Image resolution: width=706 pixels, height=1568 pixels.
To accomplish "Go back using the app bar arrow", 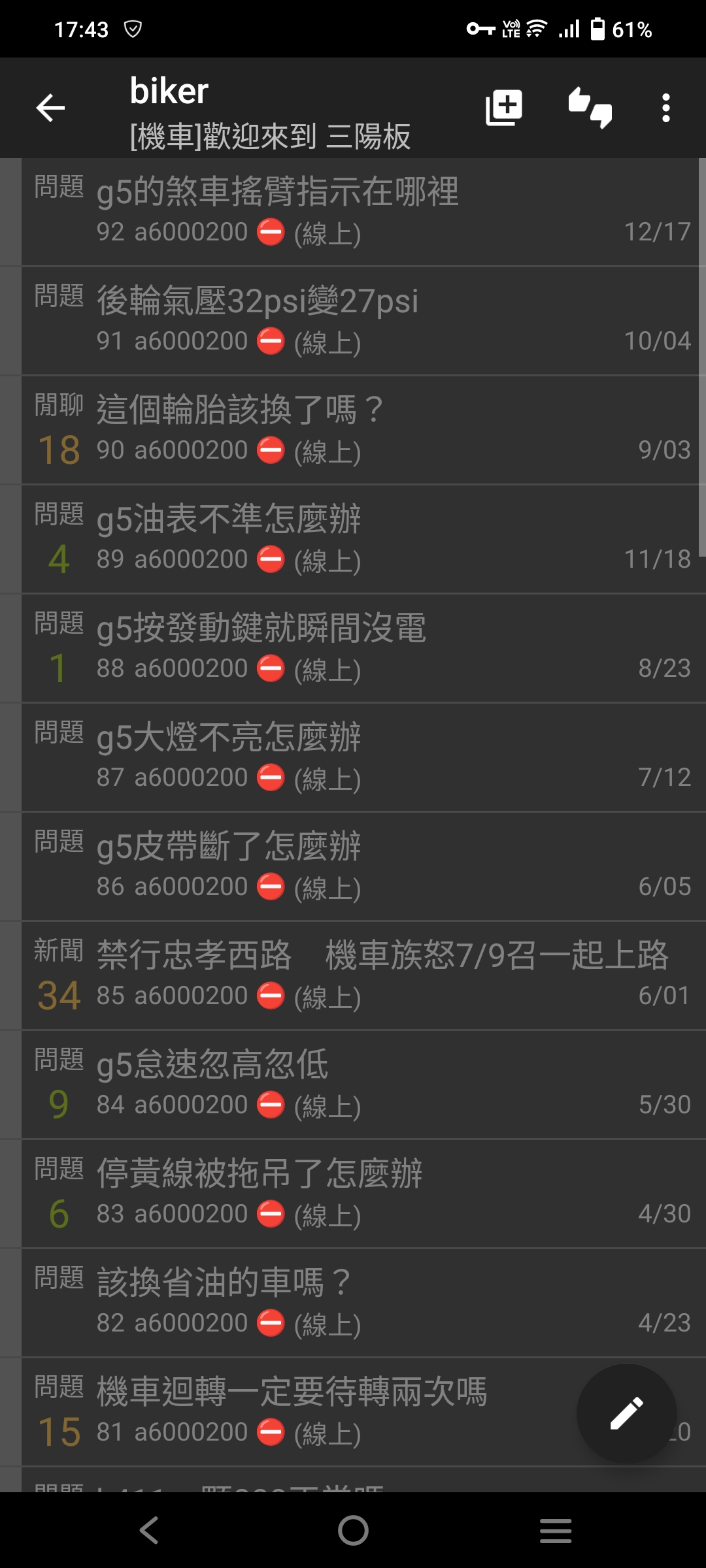I will coord(50,108).
